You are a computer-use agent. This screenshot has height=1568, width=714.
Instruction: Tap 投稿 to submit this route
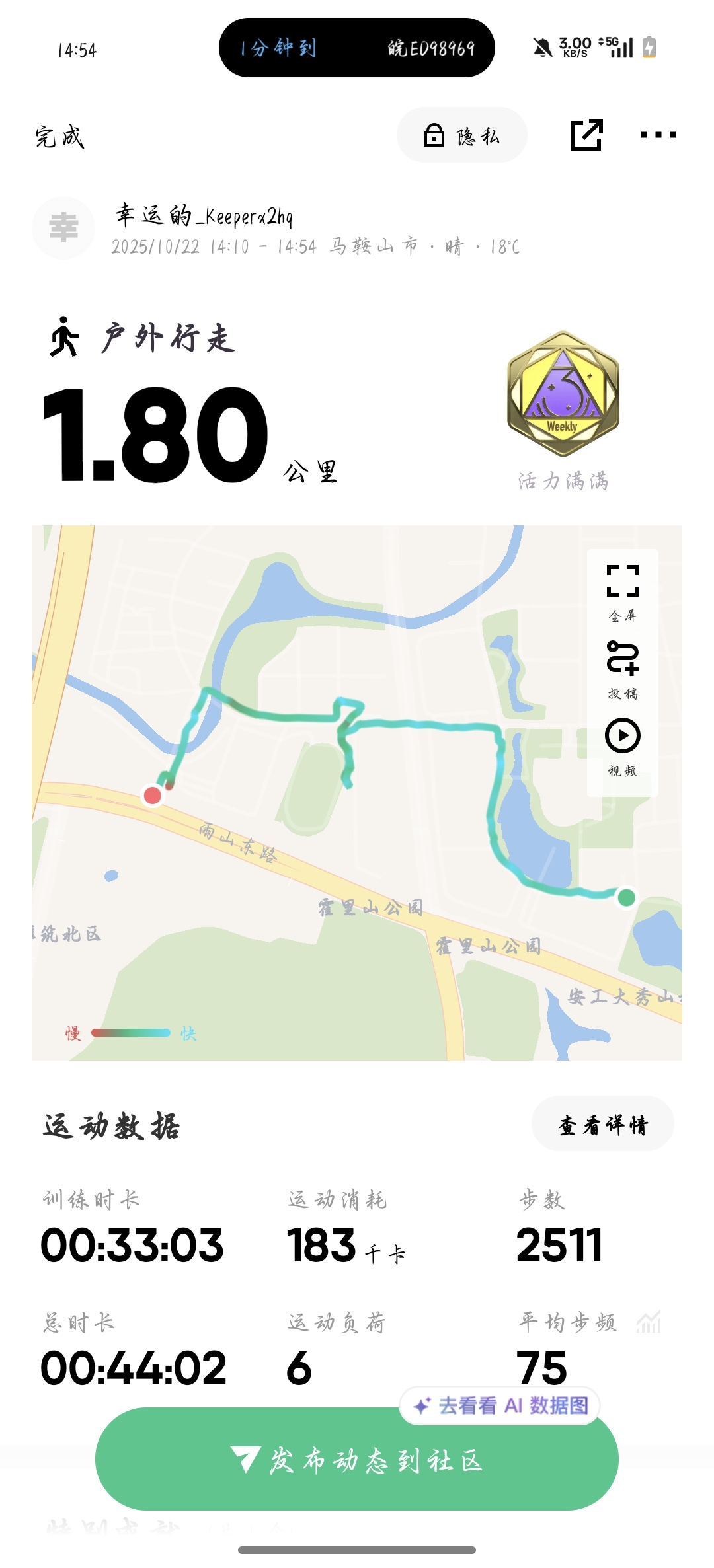tap(623, 670)
